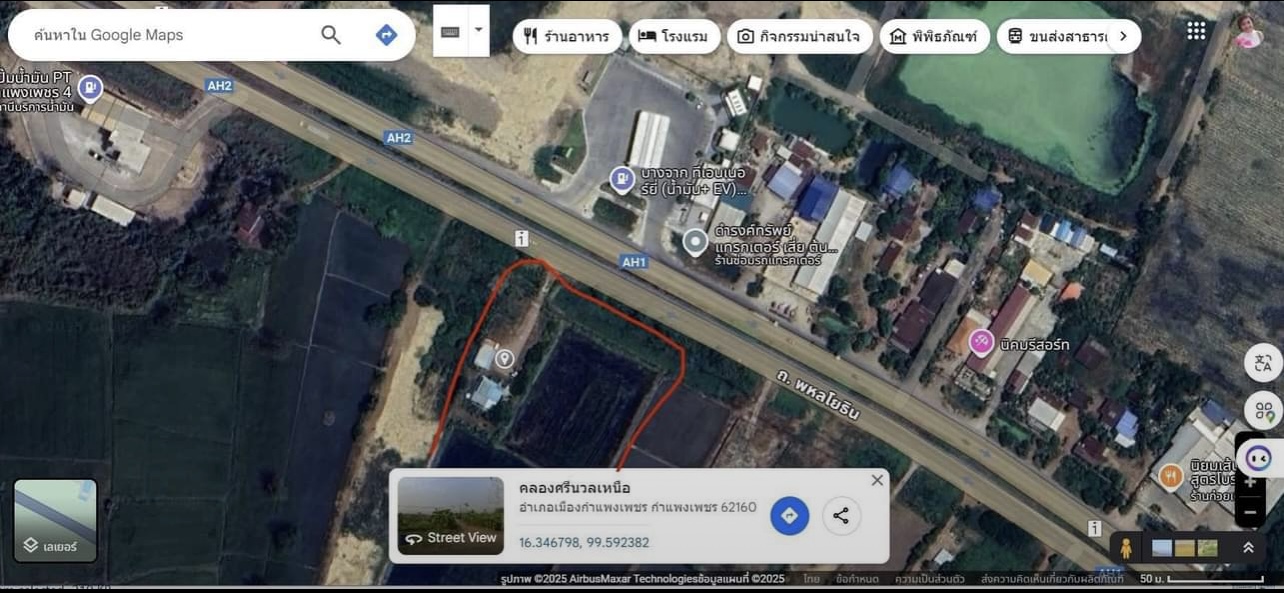Screen dimensions: 1284x593
Task: Switch map layers via เลเยอร์ button
Action: [55, 521]
